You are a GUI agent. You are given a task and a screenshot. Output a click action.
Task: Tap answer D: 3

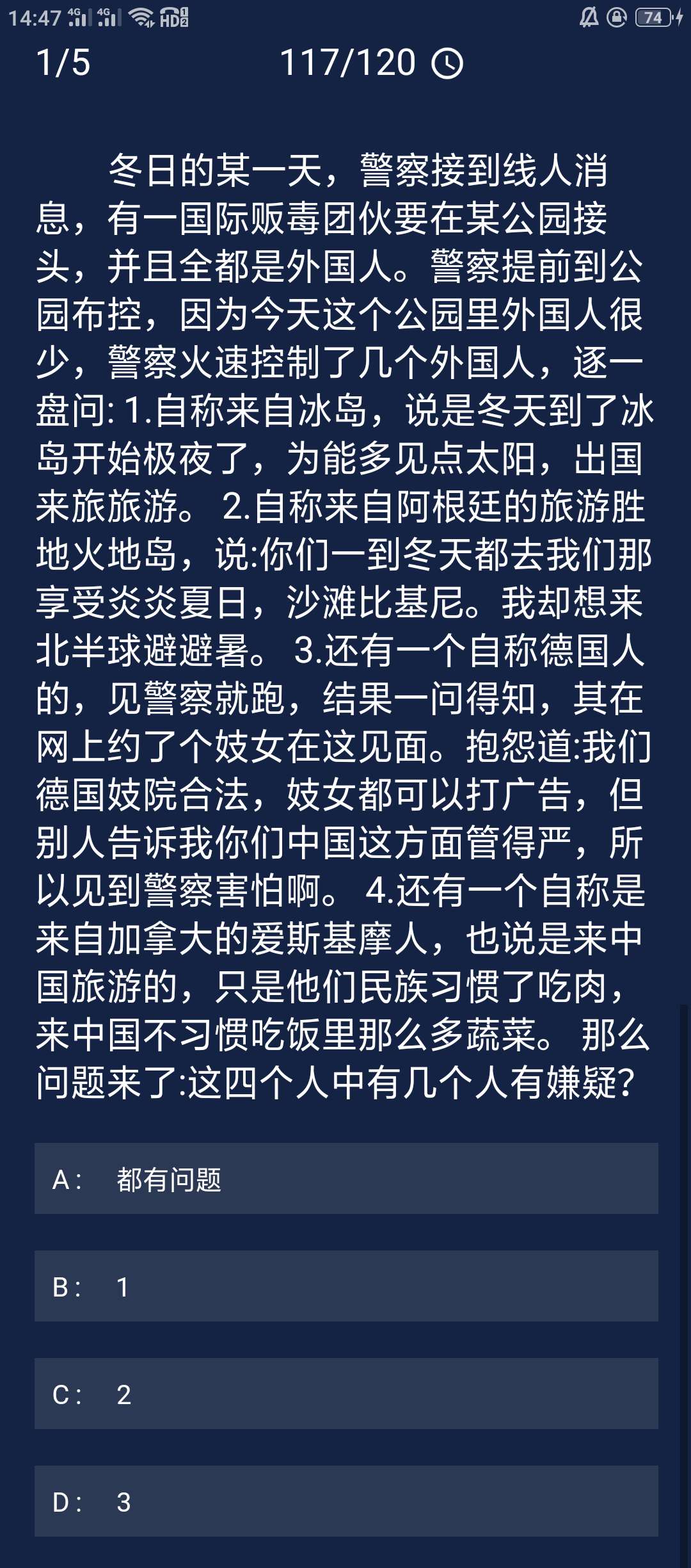click(345, 1501)
